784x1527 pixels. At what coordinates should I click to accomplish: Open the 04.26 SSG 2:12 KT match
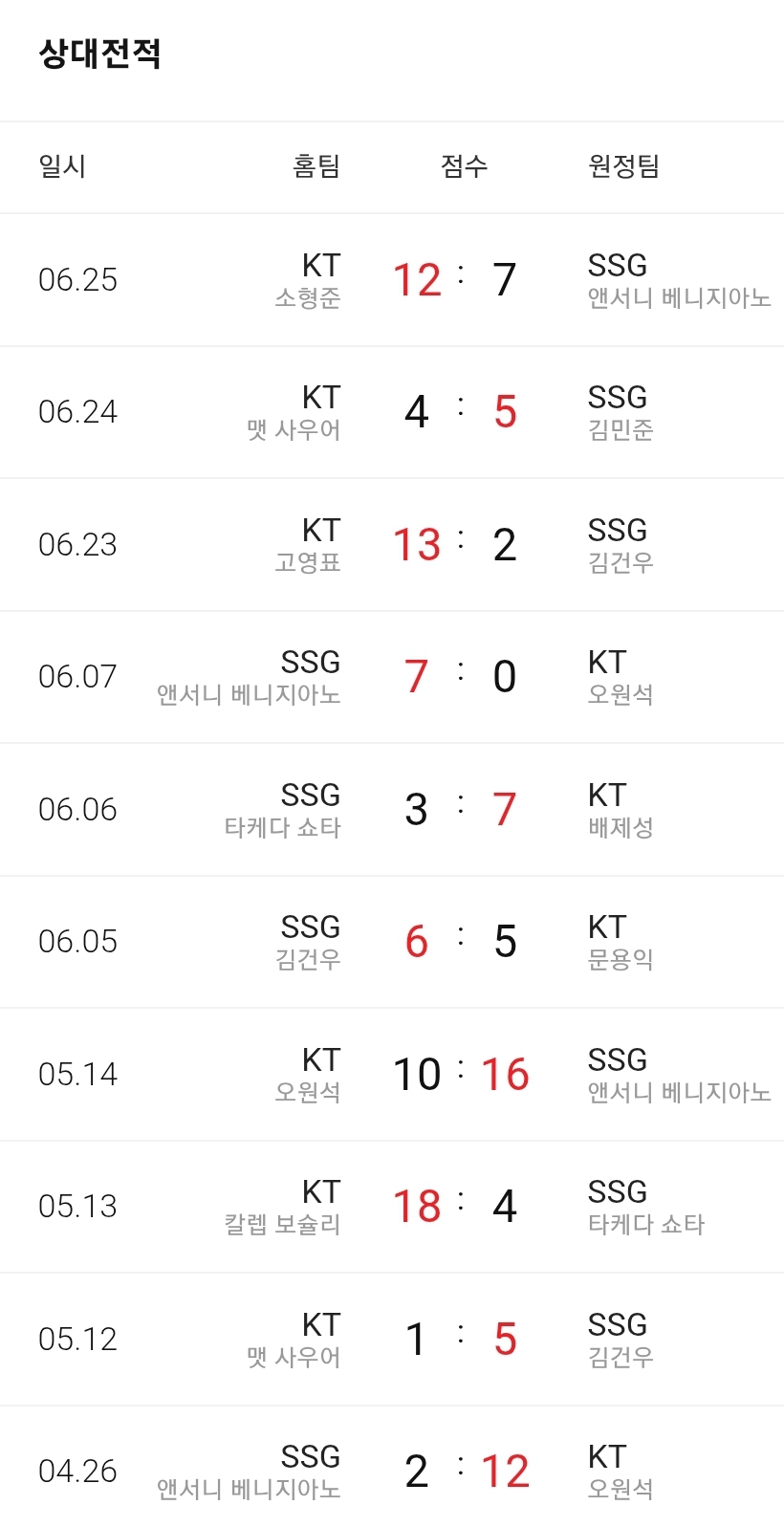tap(392, 1467)
